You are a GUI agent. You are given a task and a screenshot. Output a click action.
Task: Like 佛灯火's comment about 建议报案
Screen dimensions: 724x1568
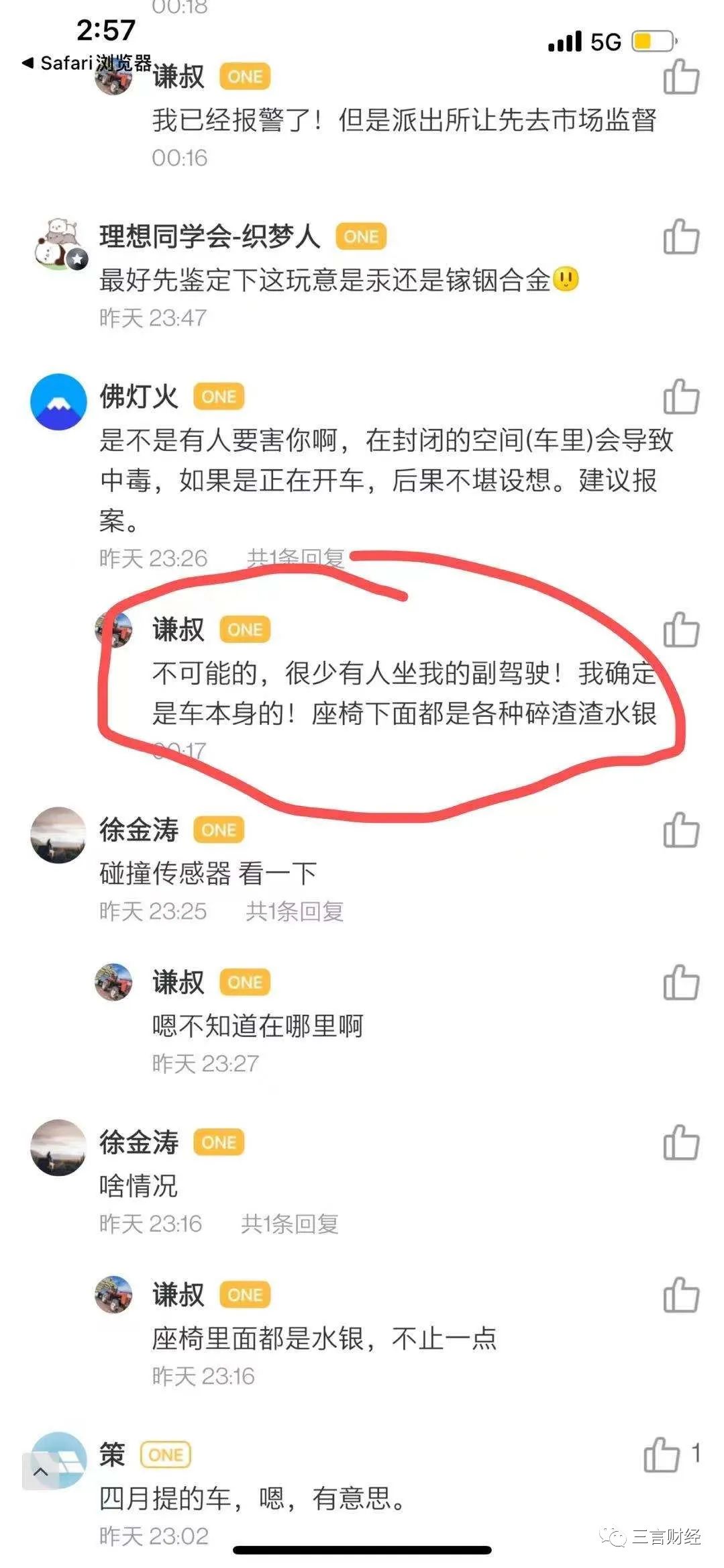point(680,397)
